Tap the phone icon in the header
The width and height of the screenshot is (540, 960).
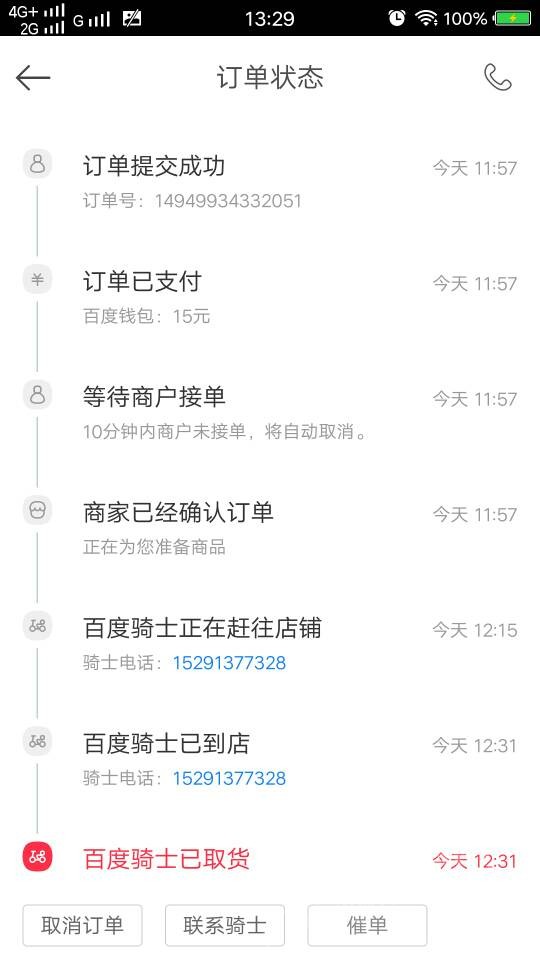coord(497,78)
